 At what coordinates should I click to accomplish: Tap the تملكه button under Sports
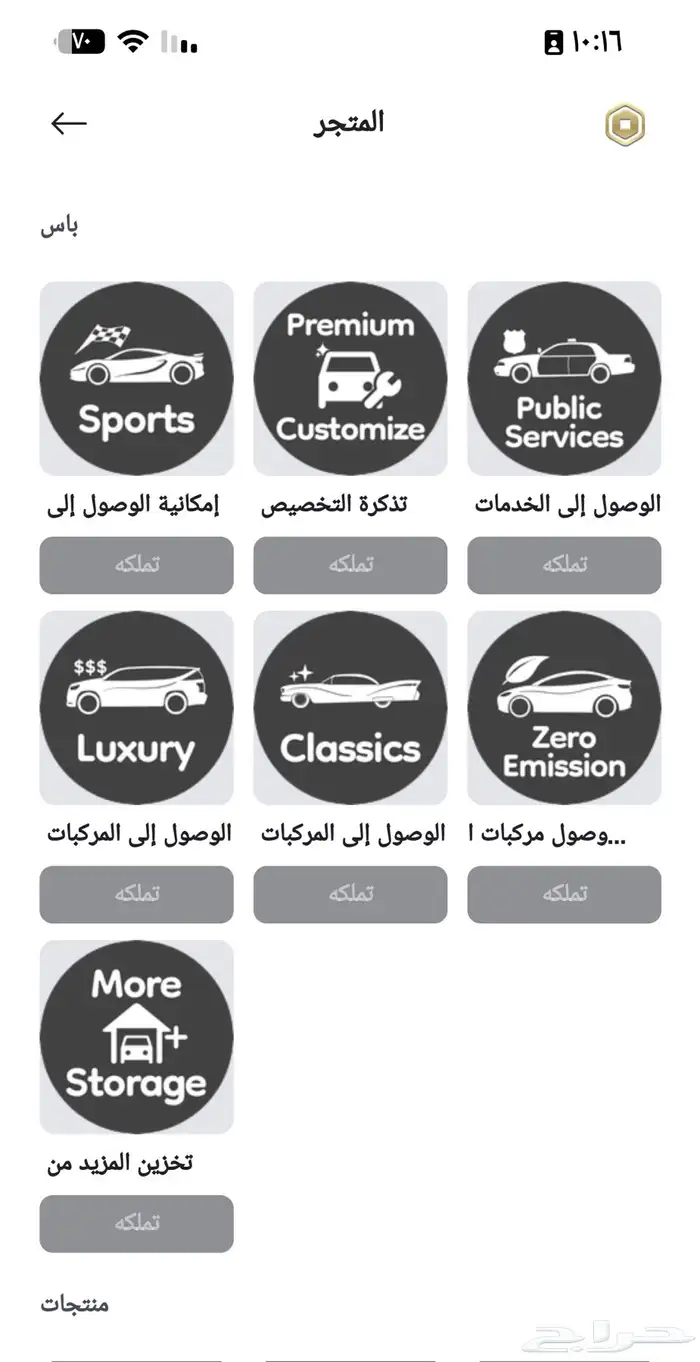136,565
